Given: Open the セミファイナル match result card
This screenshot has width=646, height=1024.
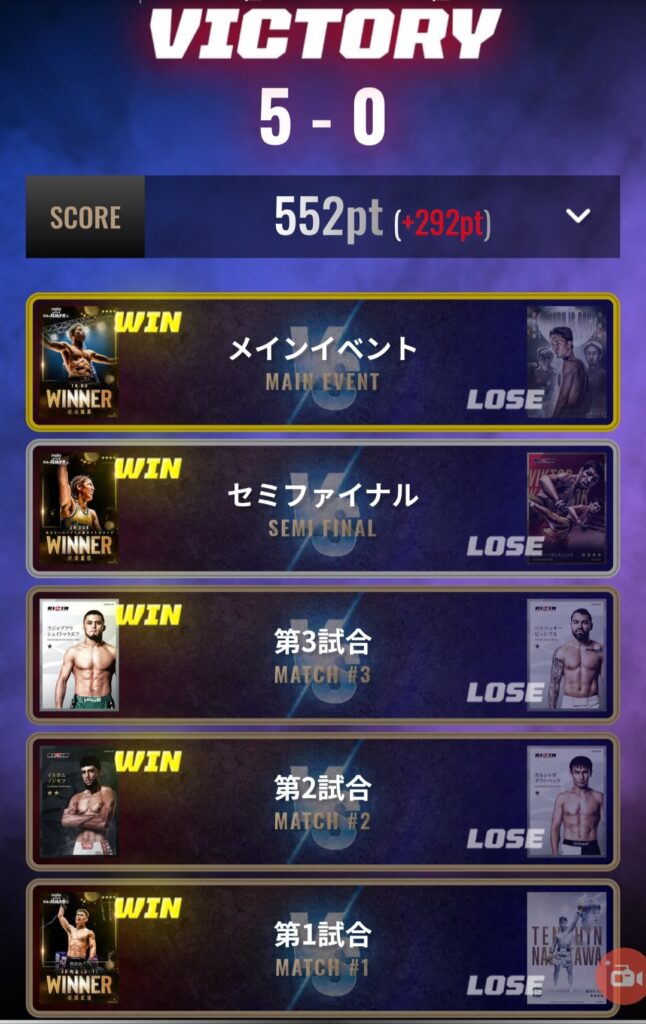Looking at the screenshot, I should tap(323, 508).
